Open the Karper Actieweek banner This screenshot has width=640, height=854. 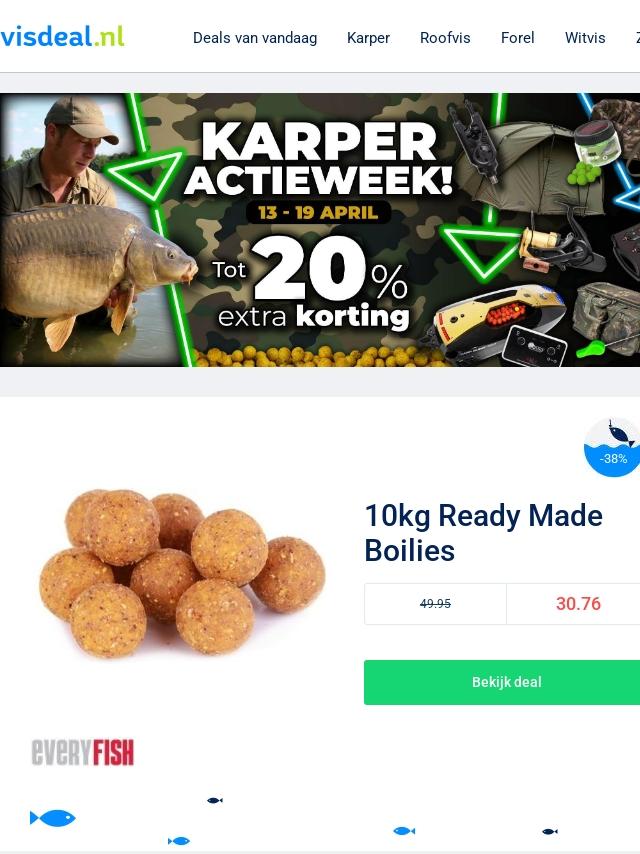(320, 230)
